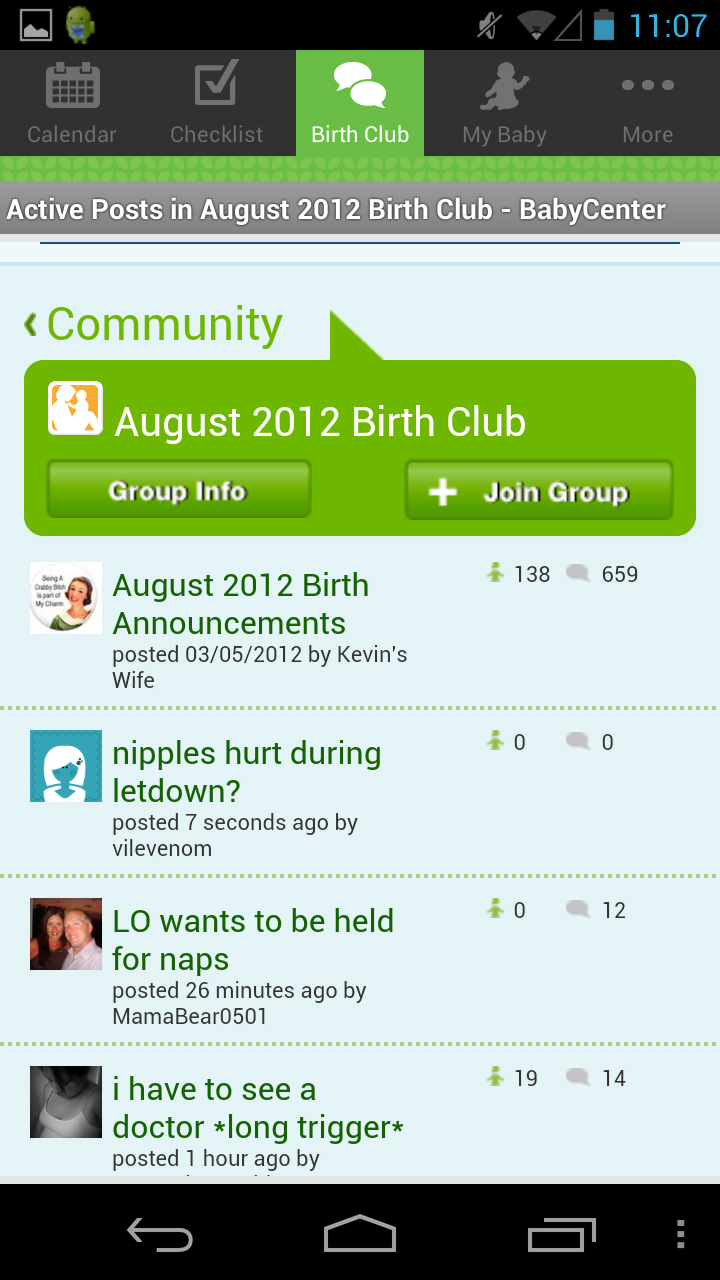Switch to the Calendar tab

tap(72, 104)
